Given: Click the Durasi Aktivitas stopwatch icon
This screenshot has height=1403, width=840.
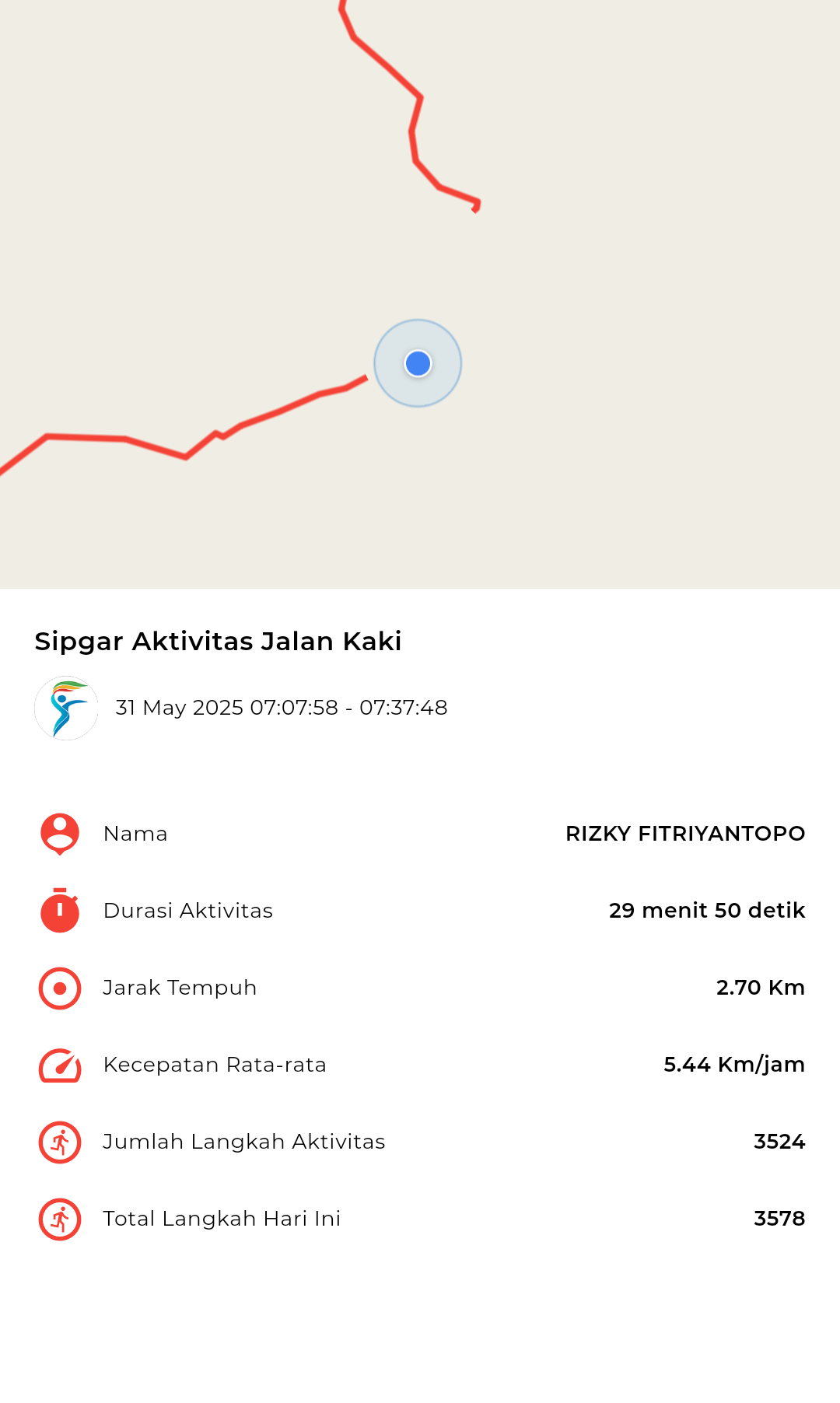Looking at the screenshot, I should point(58,911).
